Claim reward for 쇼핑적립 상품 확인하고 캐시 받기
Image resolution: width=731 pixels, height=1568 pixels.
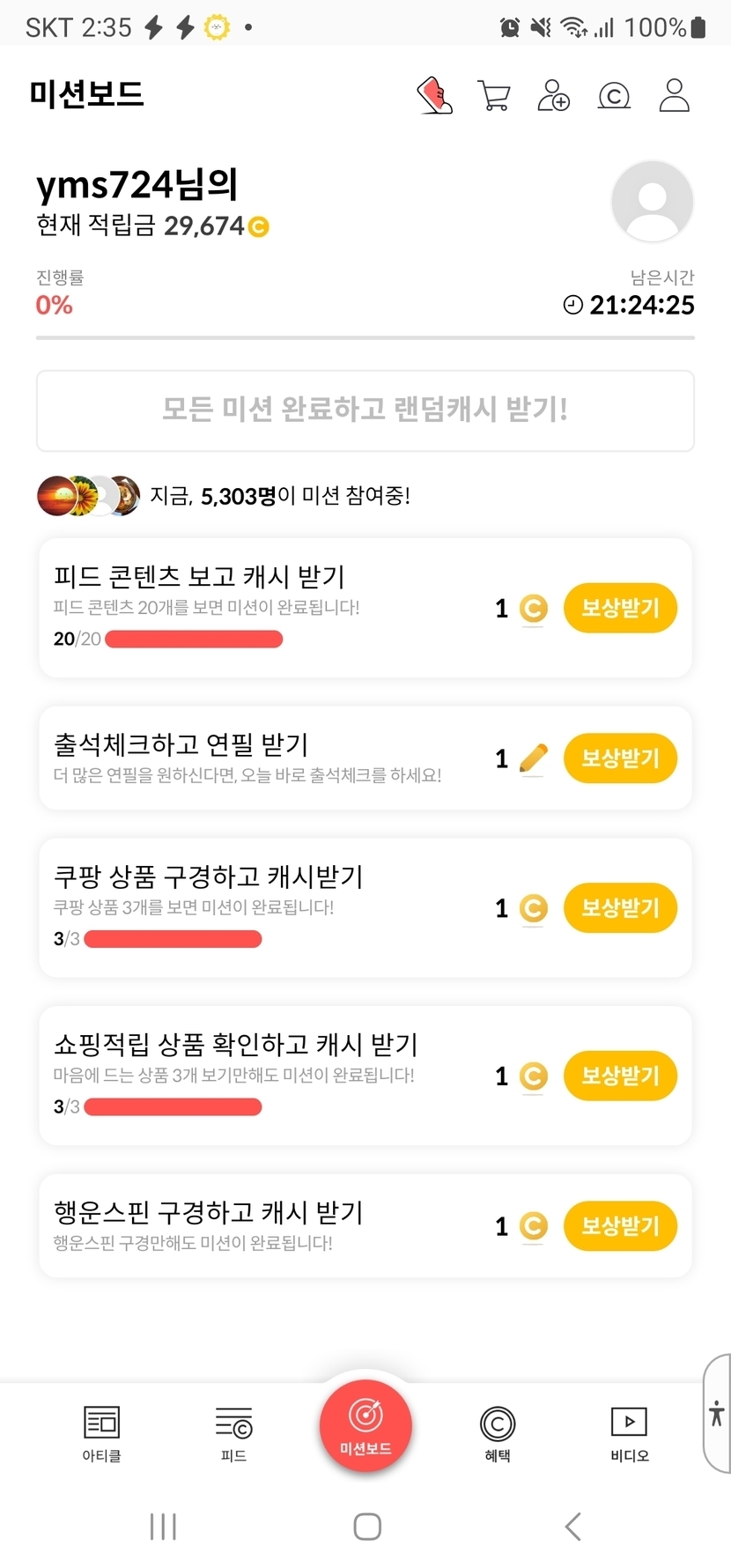click(x=620, y=1076)
